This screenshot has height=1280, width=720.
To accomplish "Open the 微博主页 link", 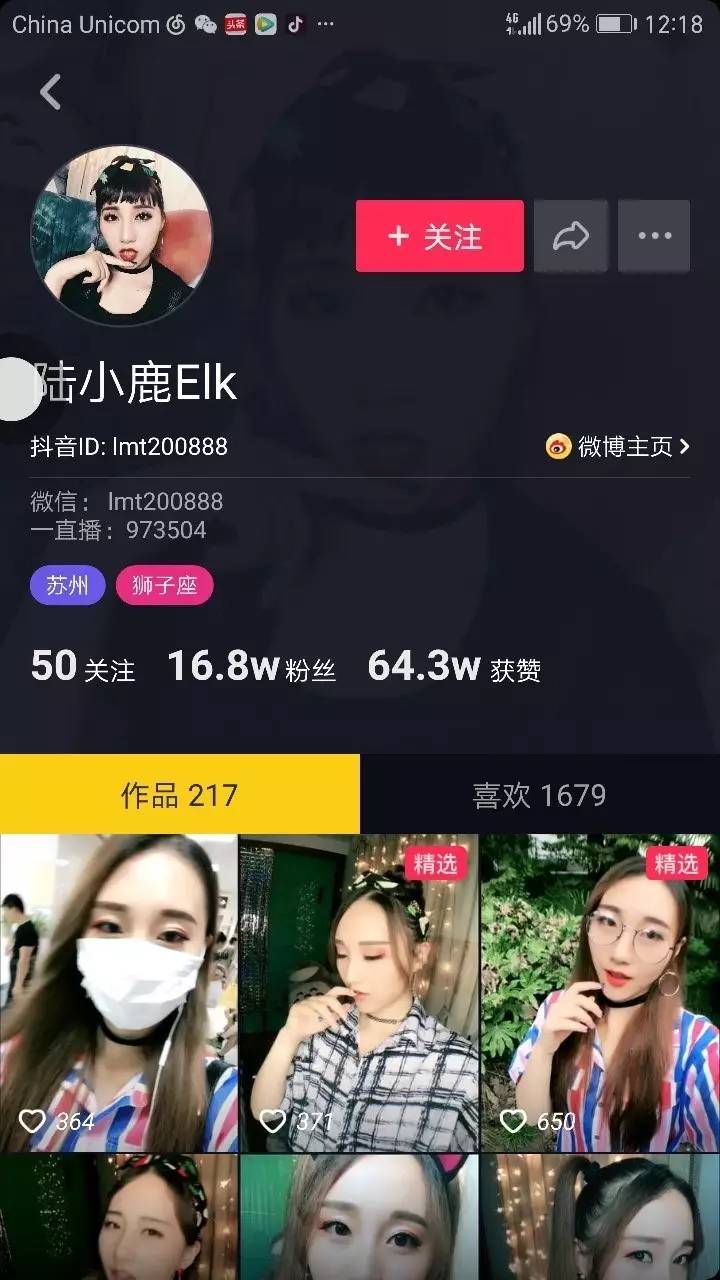I will 618,446.
